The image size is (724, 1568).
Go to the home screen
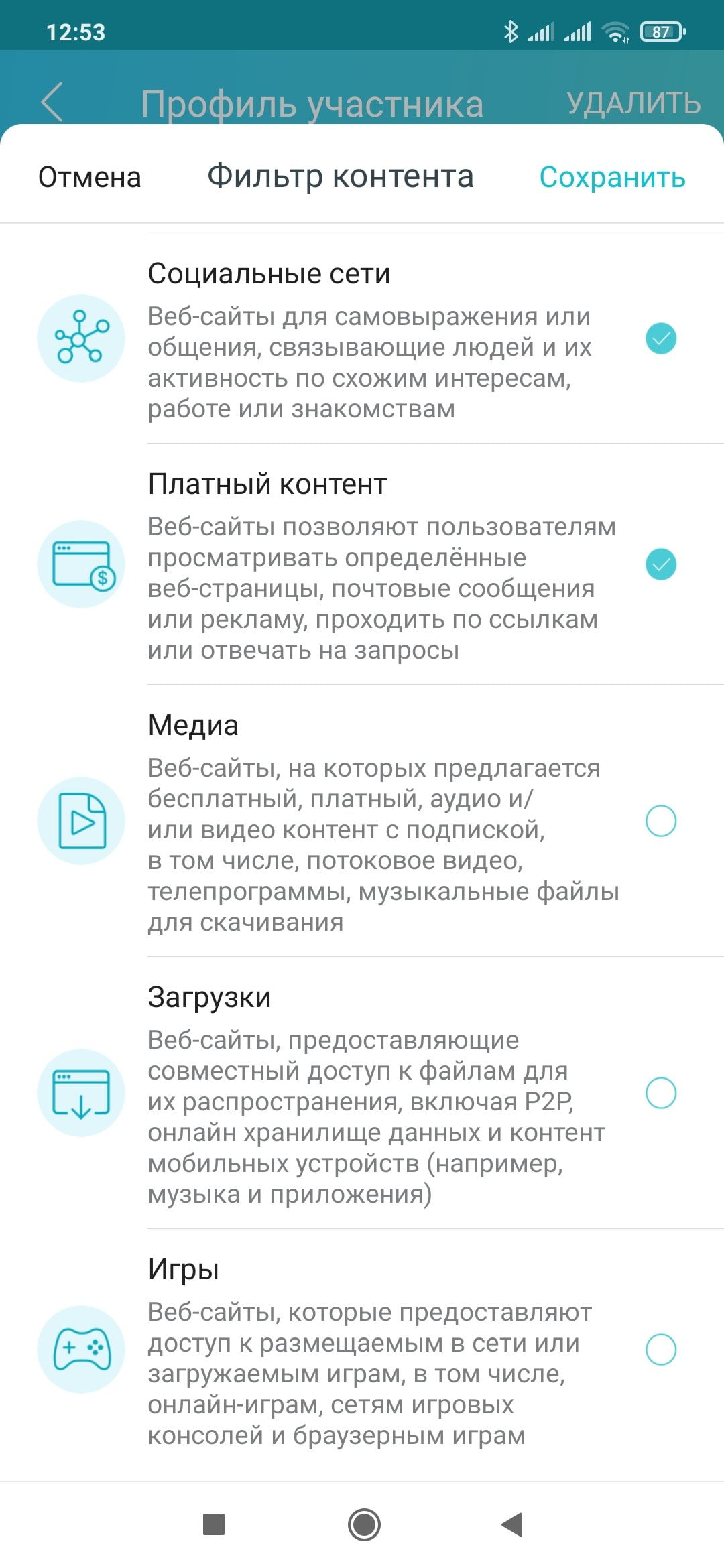(364, 1524)
